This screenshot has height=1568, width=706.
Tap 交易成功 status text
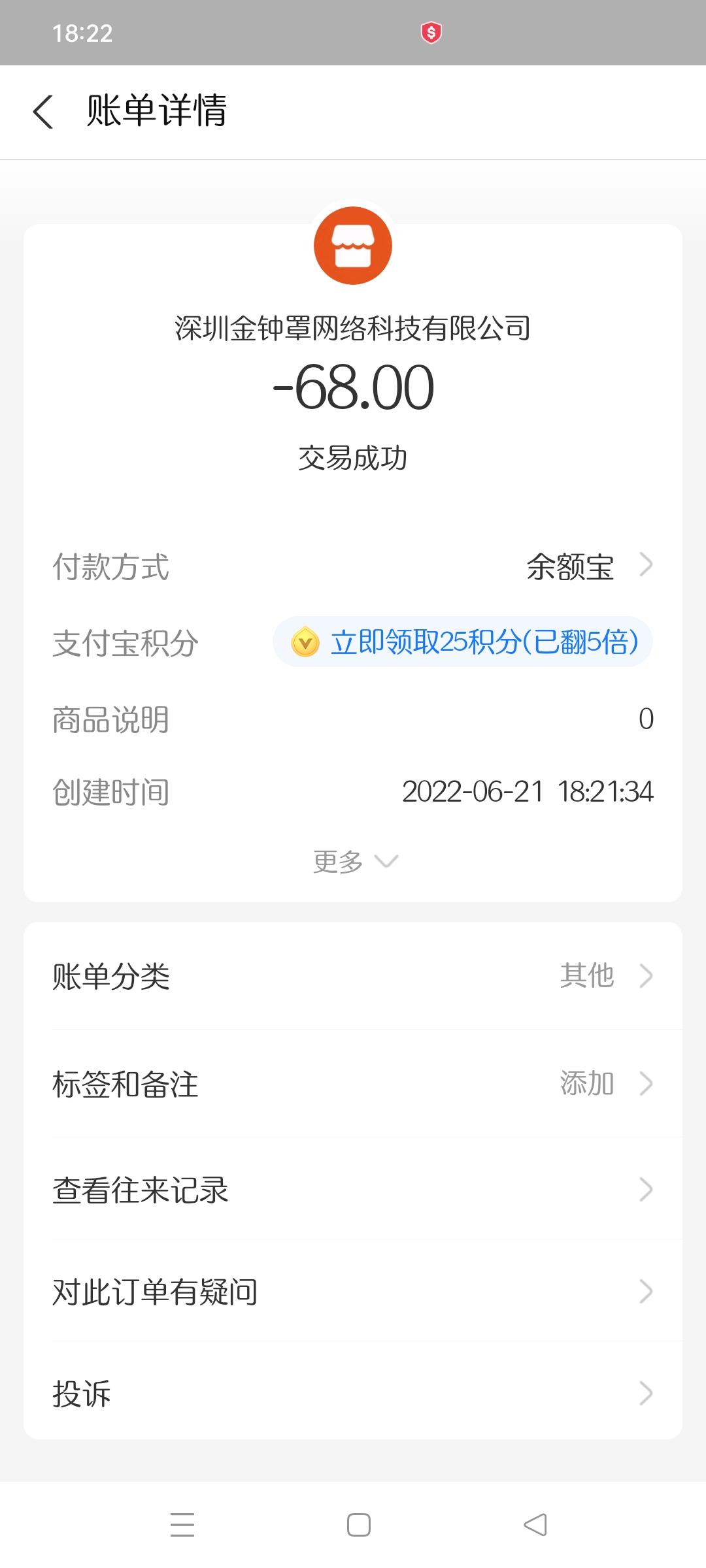pyautogui.click(x=353, y=458)
